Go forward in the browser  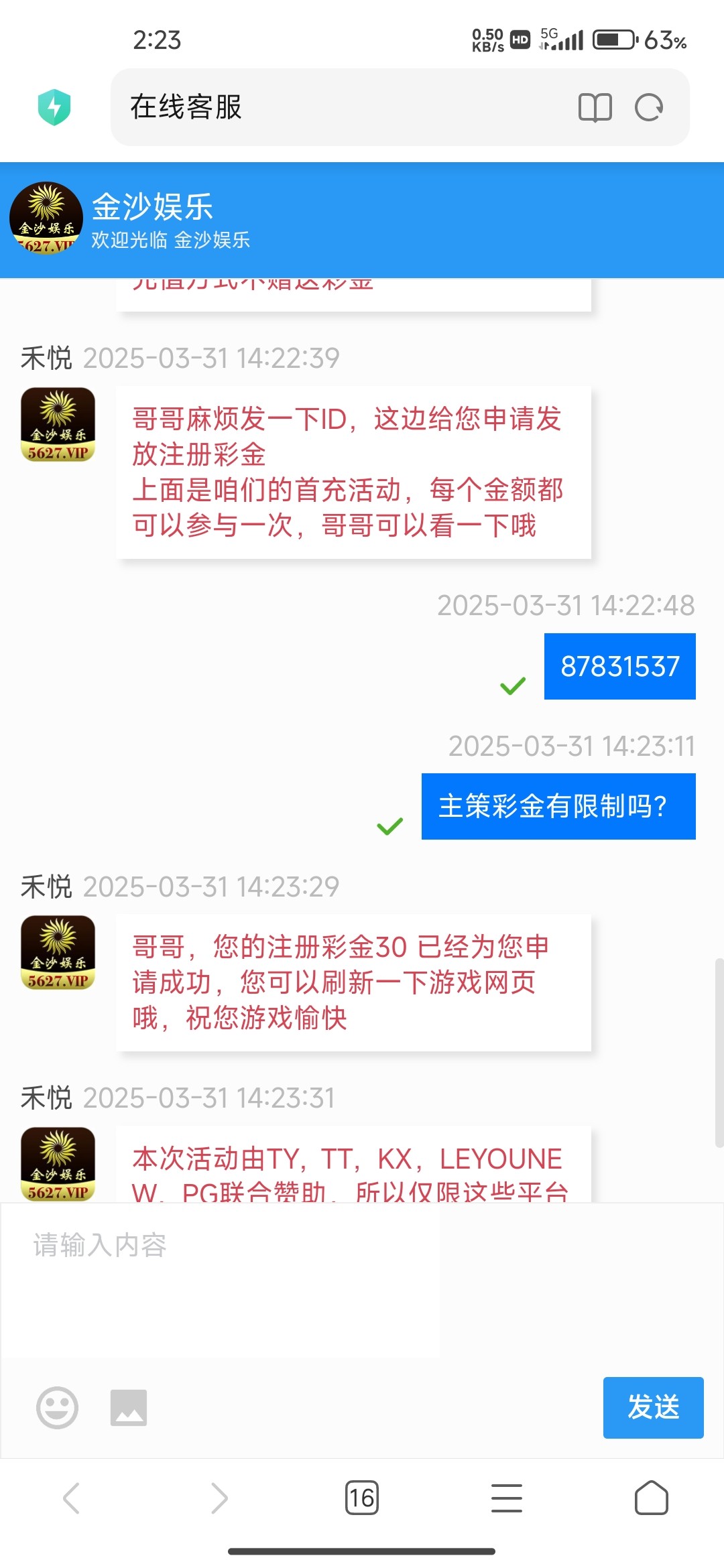pyautogui.click(x=219, y=1498)
